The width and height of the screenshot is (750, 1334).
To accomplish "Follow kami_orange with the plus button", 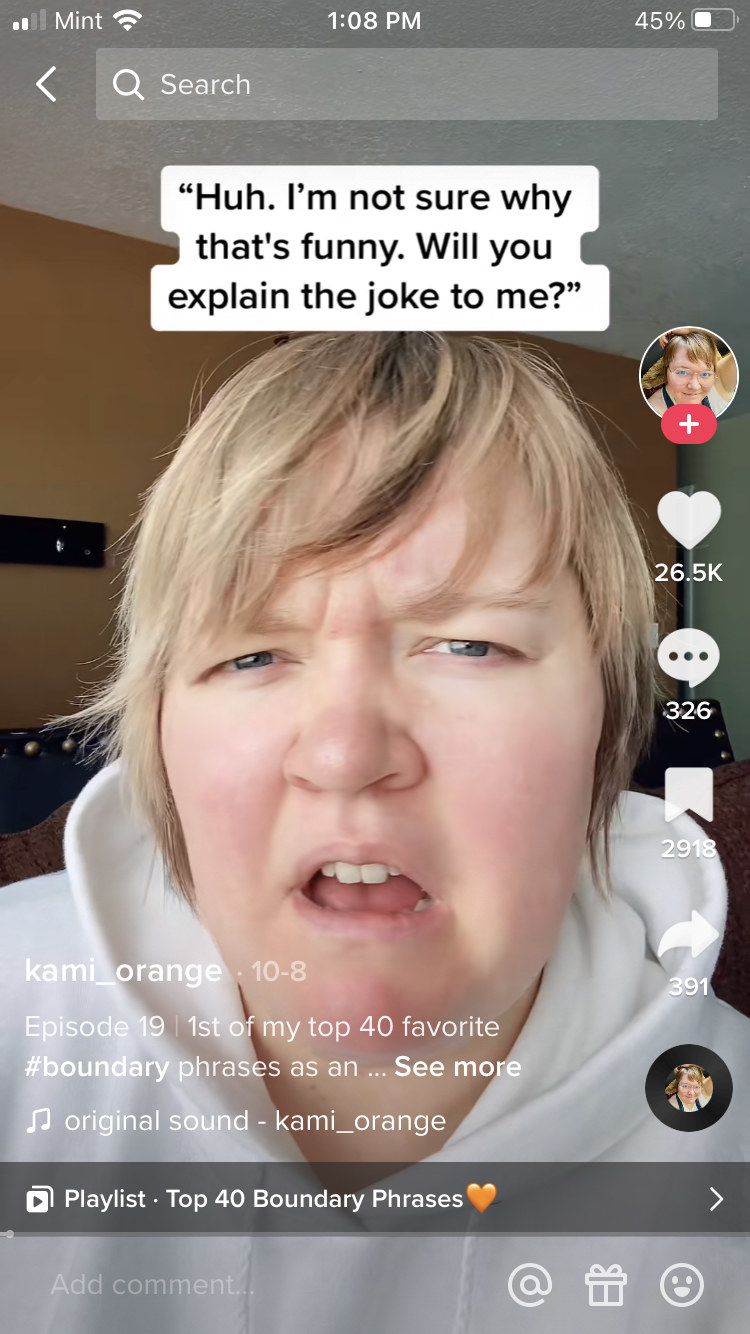I will tap(688, 425).
